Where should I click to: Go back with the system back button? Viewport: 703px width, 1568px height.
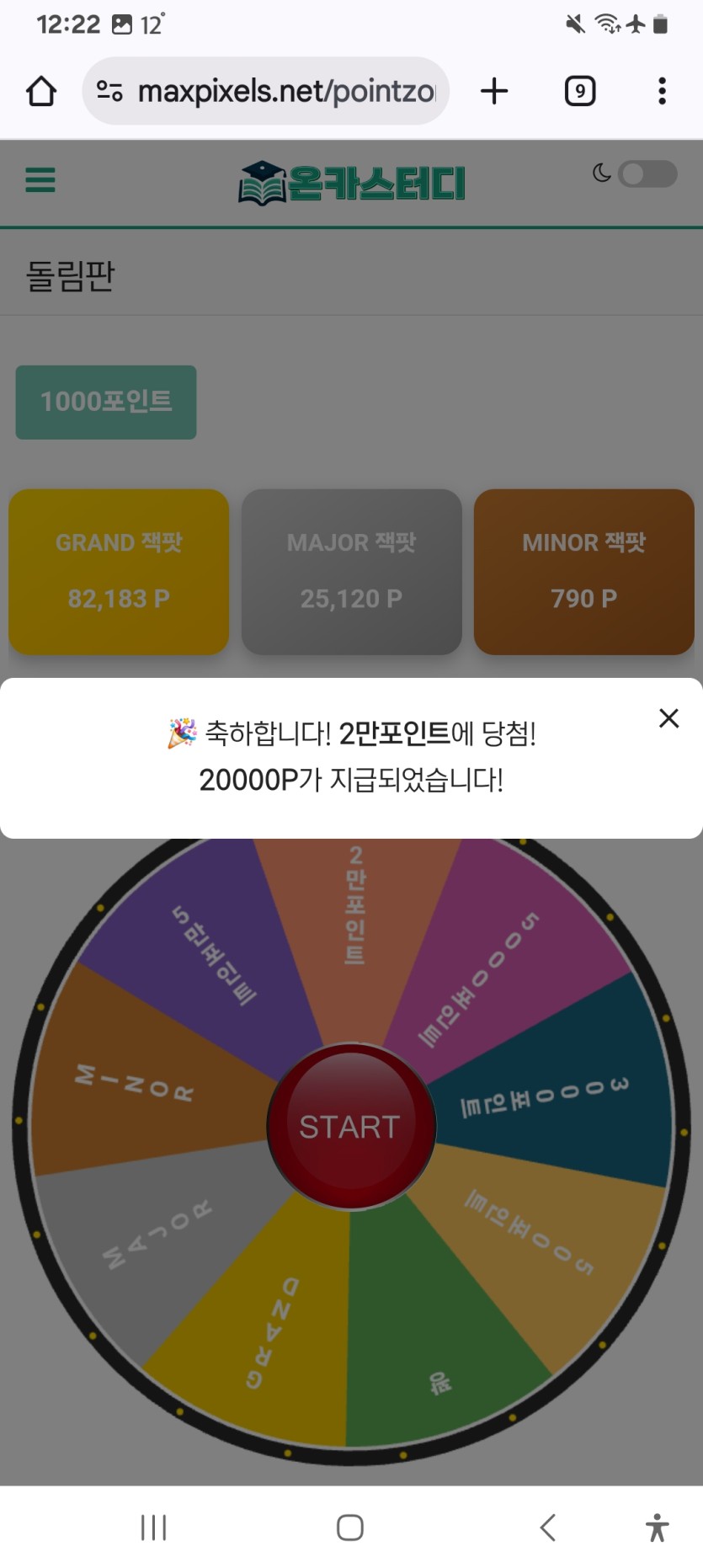(x=548, y=1527)
